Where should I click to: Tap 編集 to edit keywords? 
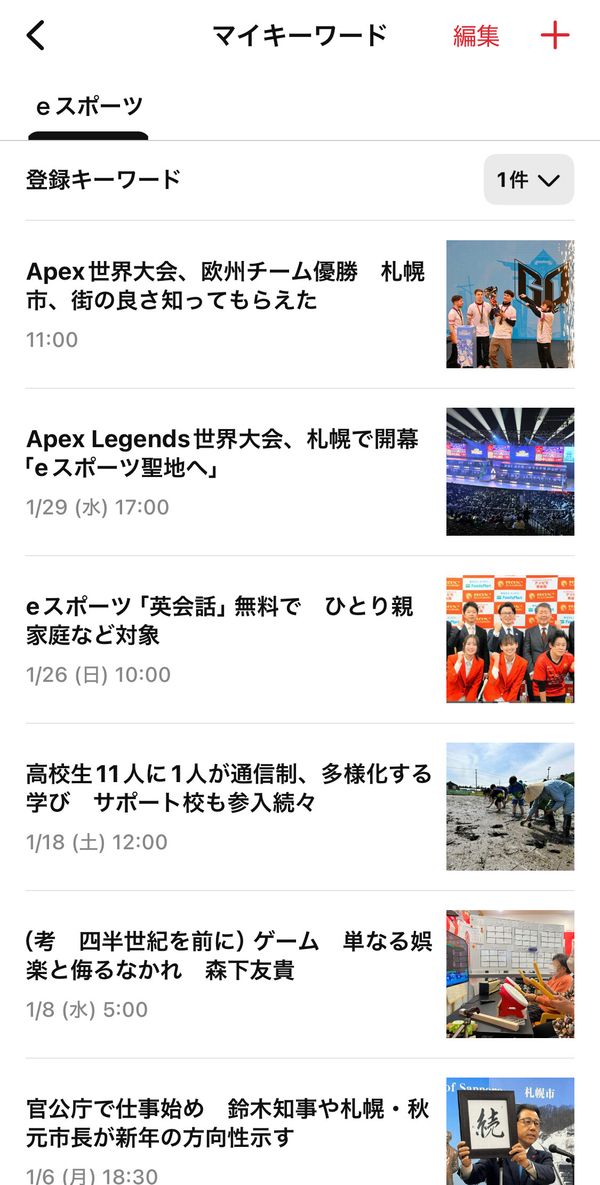click(x=476, y=36)
